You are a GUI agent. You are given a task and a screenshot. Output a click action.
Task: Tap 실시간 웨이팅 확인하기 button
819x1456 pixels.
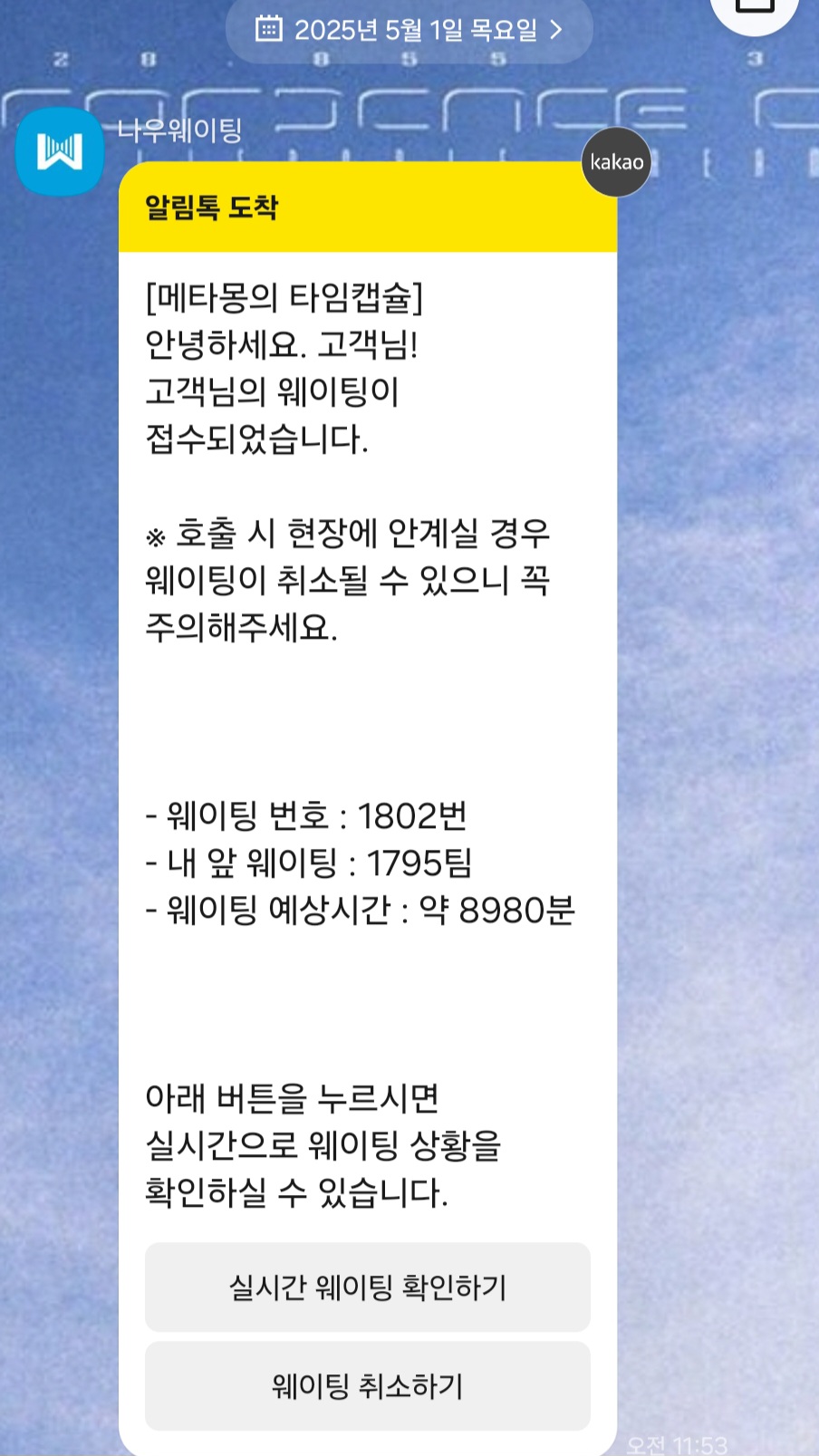(368, 1287)
